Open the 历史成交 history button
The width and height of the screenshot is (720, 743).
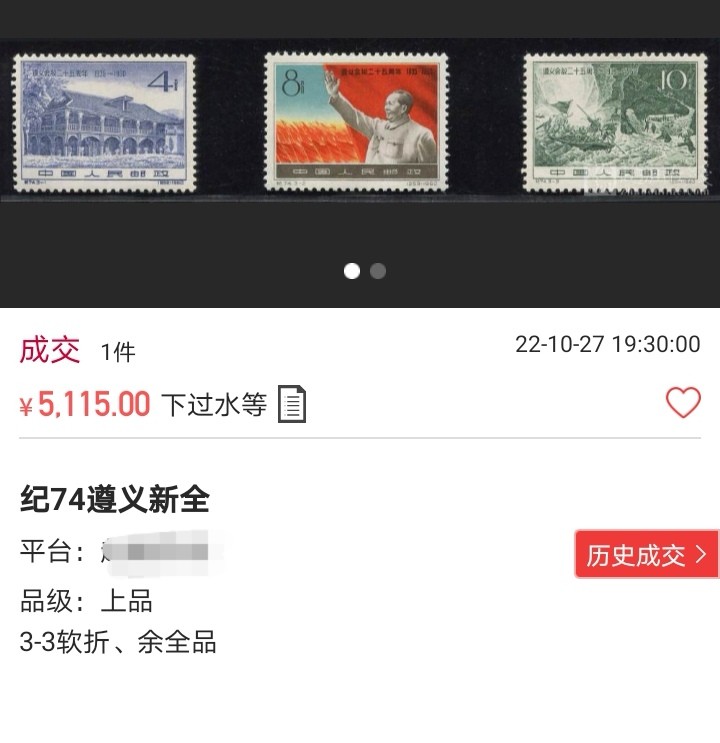tap(646, 555)
